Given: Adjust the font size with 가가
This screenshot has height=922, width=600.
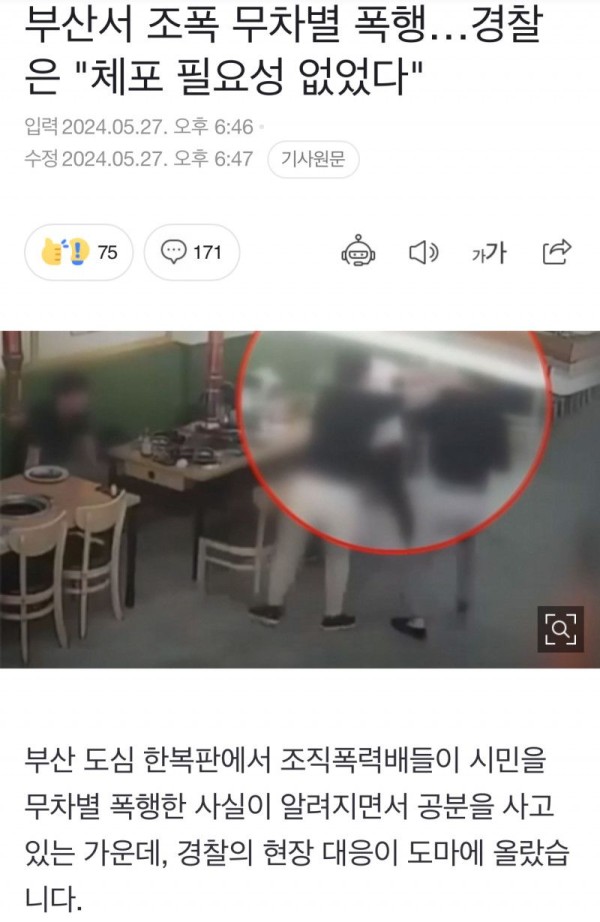Looking at the screenshot, I should tap(489, 252).
